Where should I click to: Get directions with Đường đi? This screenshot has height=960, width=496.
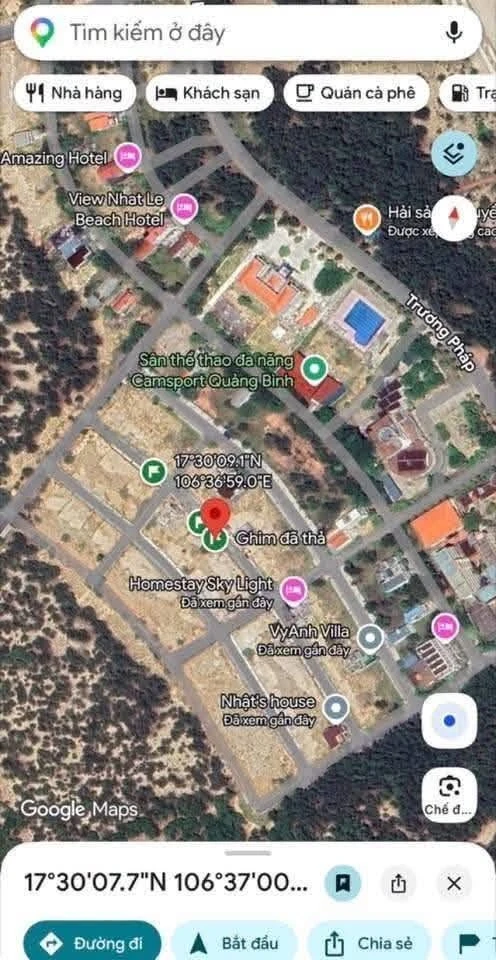(x=92, y=943)
